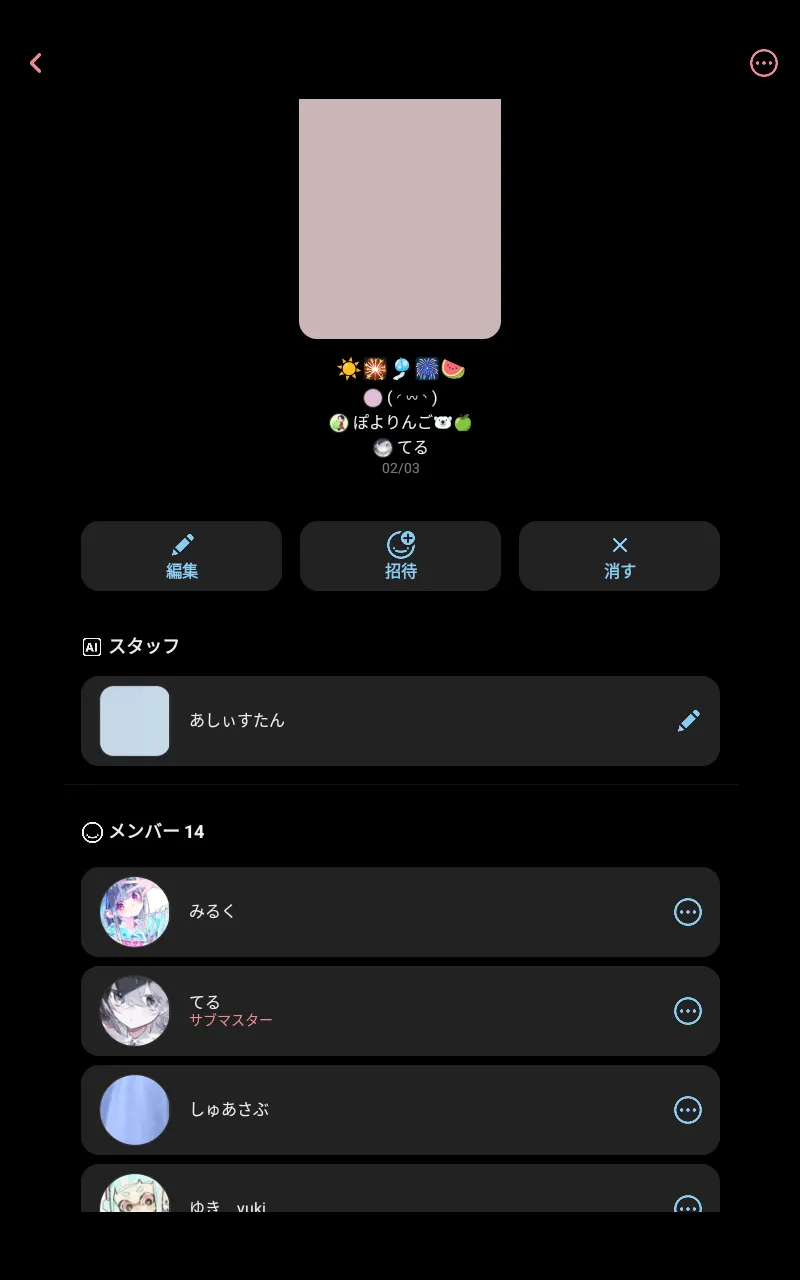Open more options for しゅあさぶ
Viewport: 800px width, 1280px height.
688,1110
